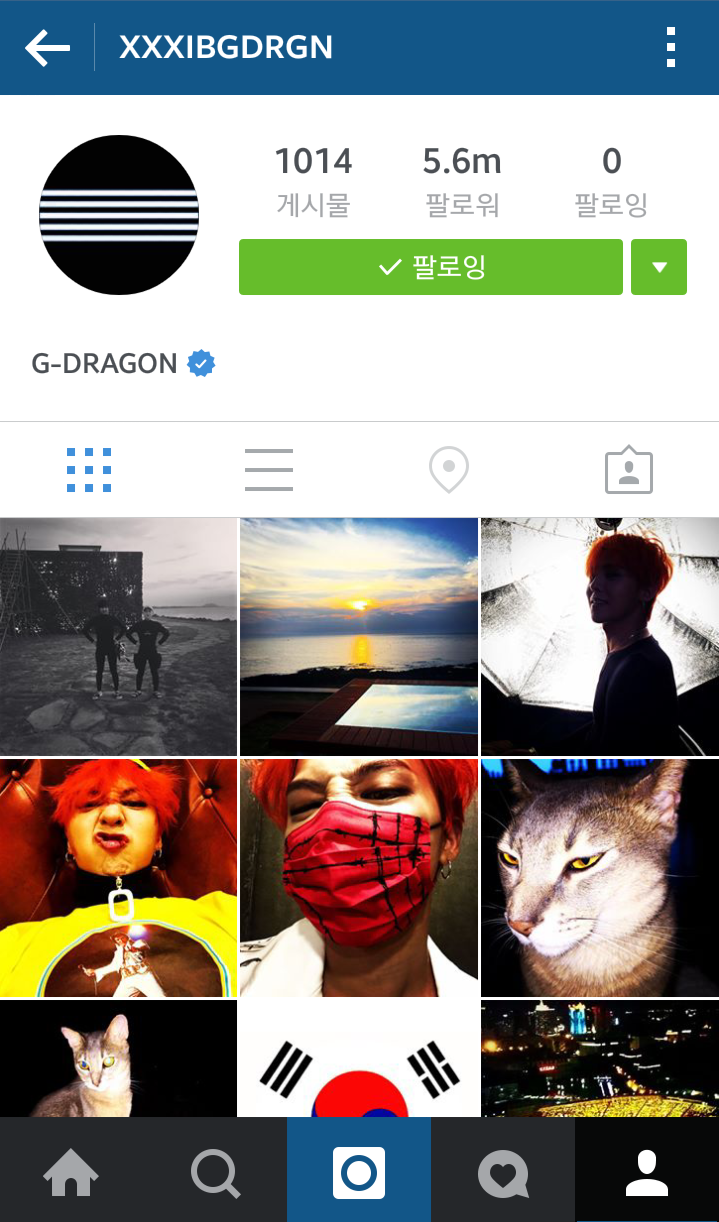The image size is (719, 1222).
Task: Open the three-dot overflow menu
Action: point(670,47)
